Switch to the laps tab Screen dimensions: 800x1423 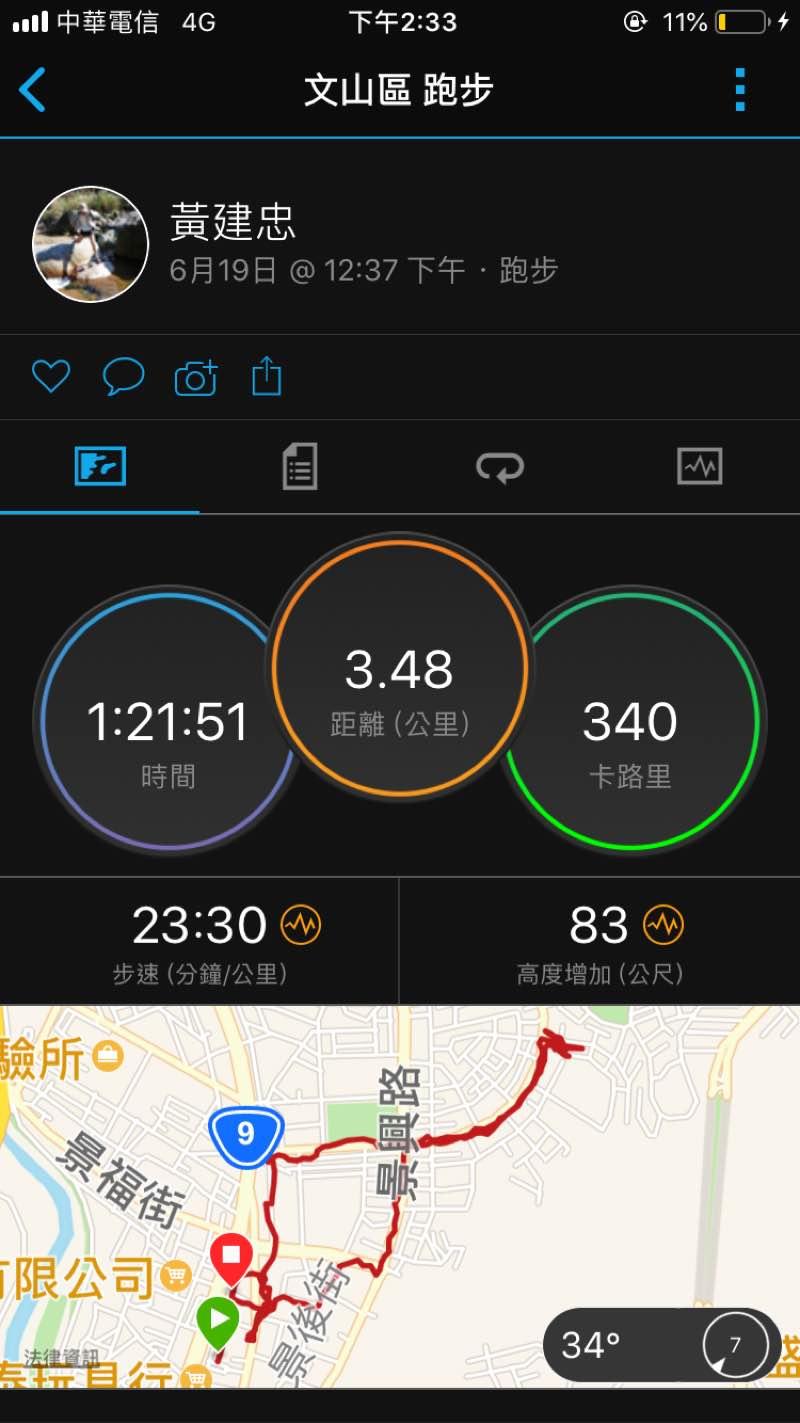[500, 466]
